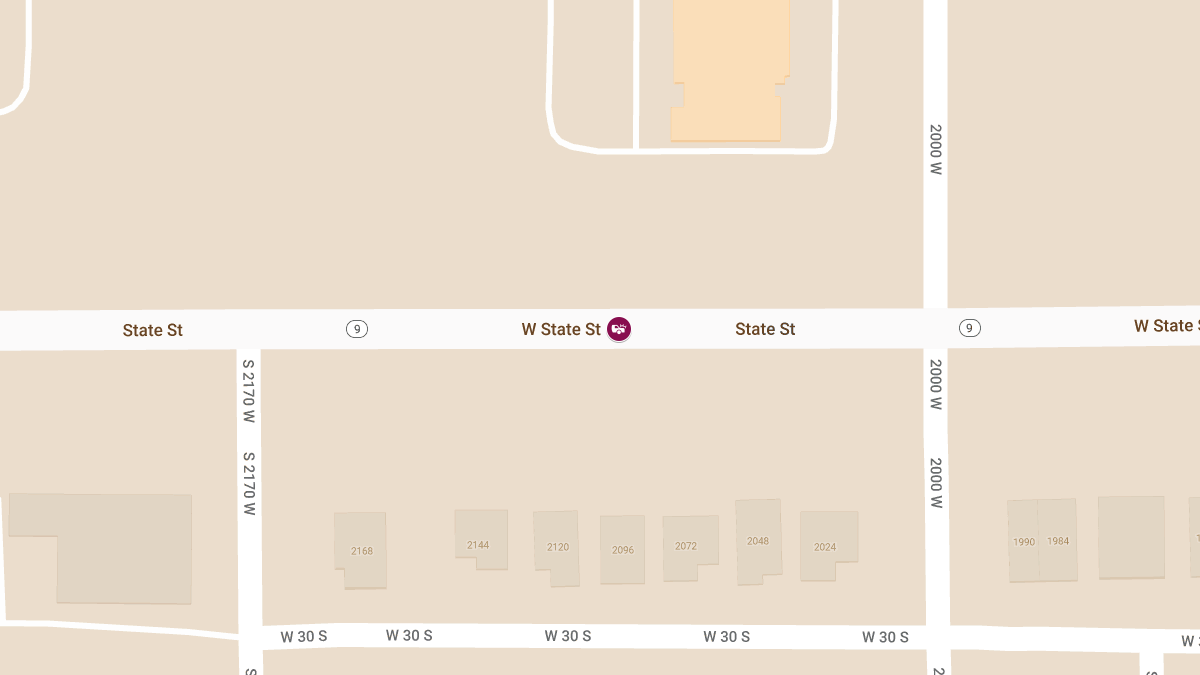Tap the crash incident marker on W State St
Viewport: 1200px width, 675px height.
619,329
